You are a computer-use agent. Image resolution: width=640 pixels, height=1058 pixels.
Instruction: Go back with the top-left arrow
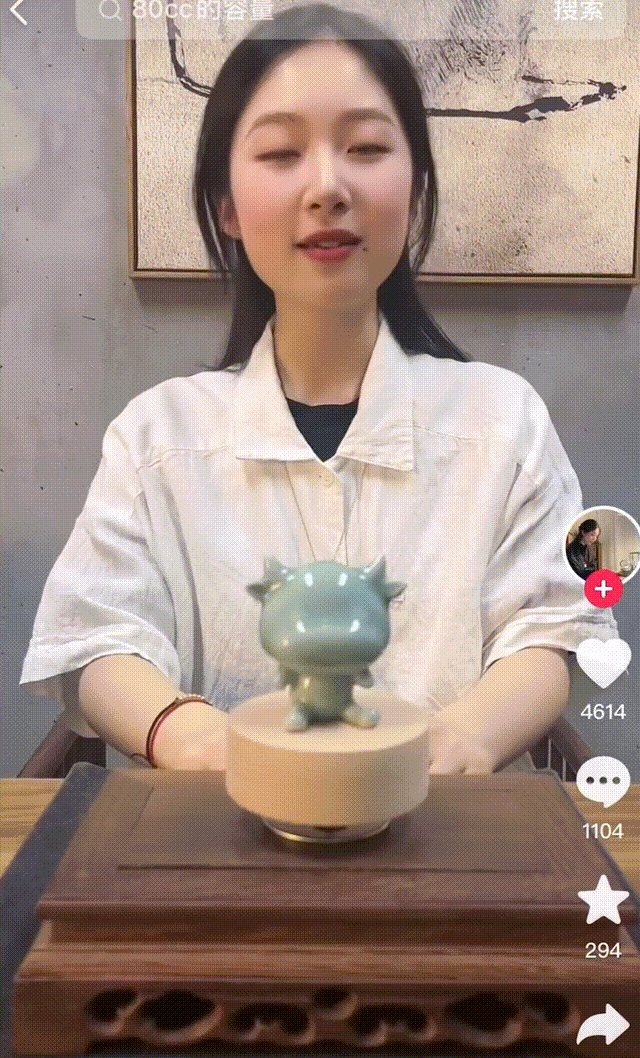click(x=18, y=12)
